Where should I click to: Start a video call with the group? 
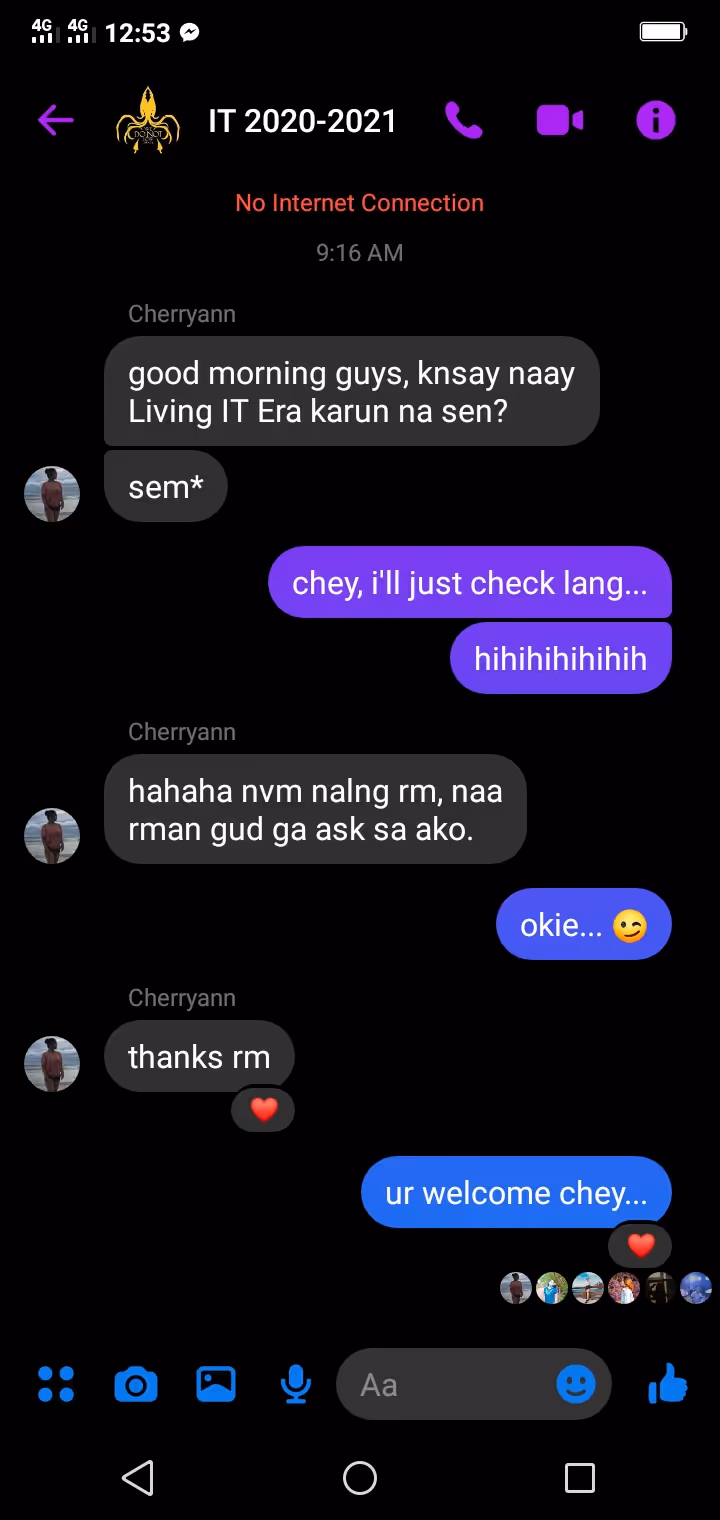point(560,121)
